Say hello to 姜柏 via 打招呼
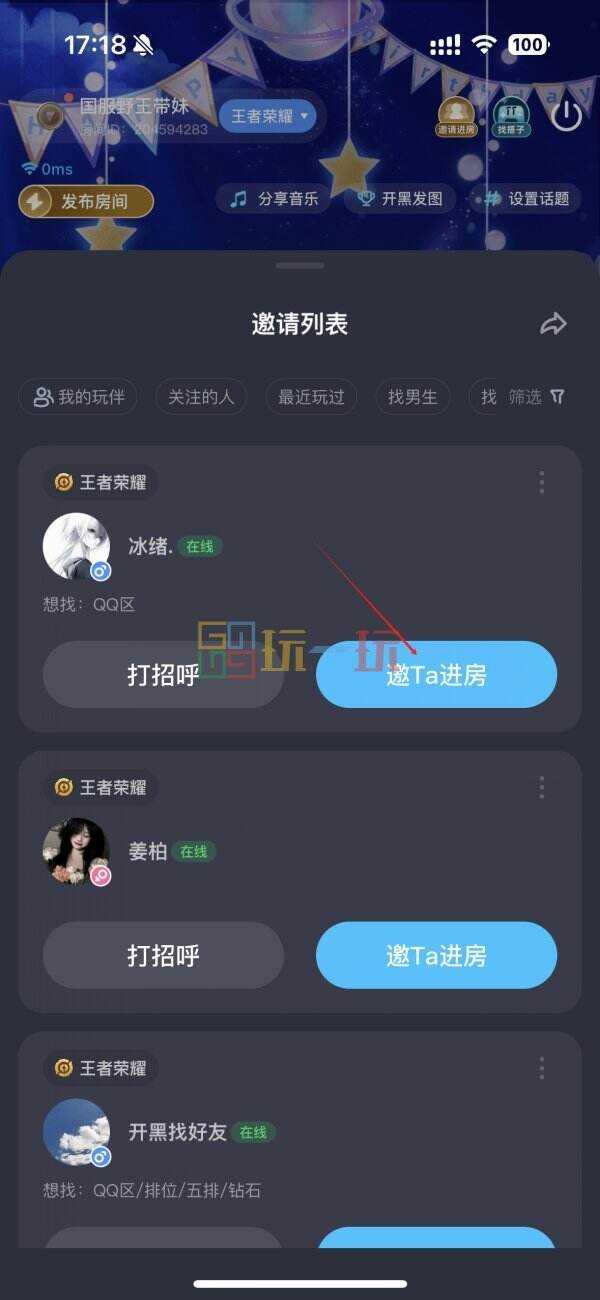 (163, 955)
